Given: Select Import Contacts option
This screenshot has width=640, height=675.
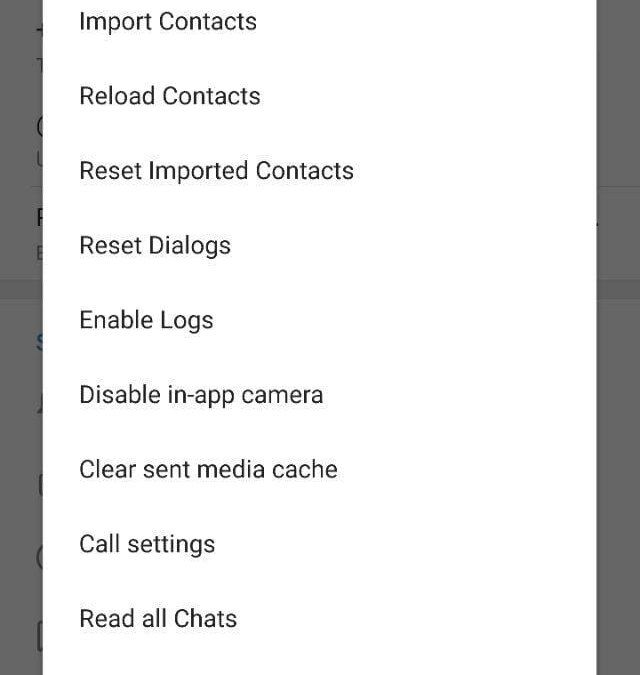Looking at the screenshot, I should point(168,21).
